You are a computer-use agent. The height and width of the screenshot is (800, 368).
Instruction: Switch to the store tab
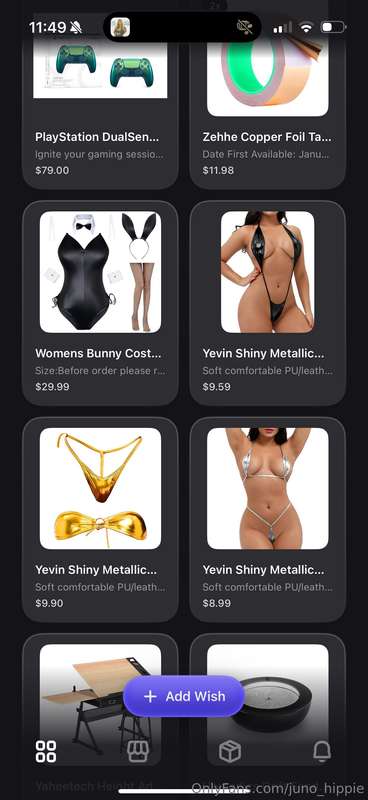pos(138,751)
